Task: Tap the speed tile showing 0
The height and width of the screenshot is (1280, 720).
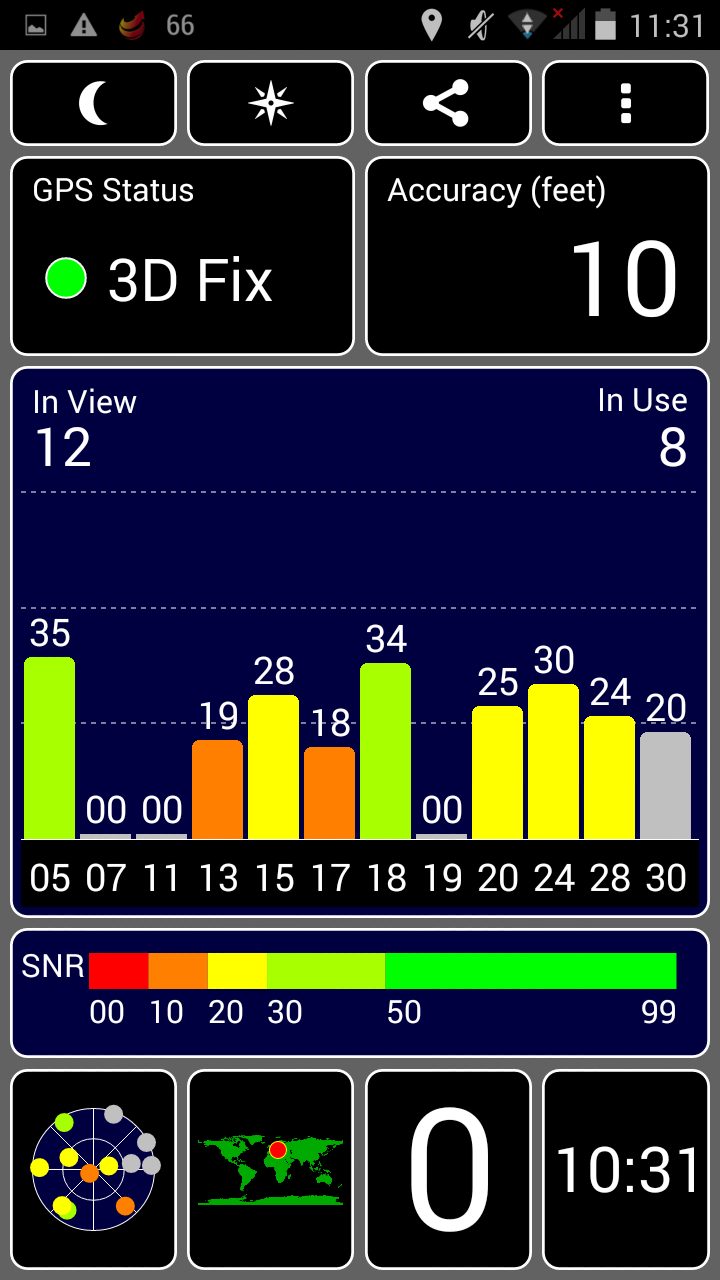Action: point(448,1170)
